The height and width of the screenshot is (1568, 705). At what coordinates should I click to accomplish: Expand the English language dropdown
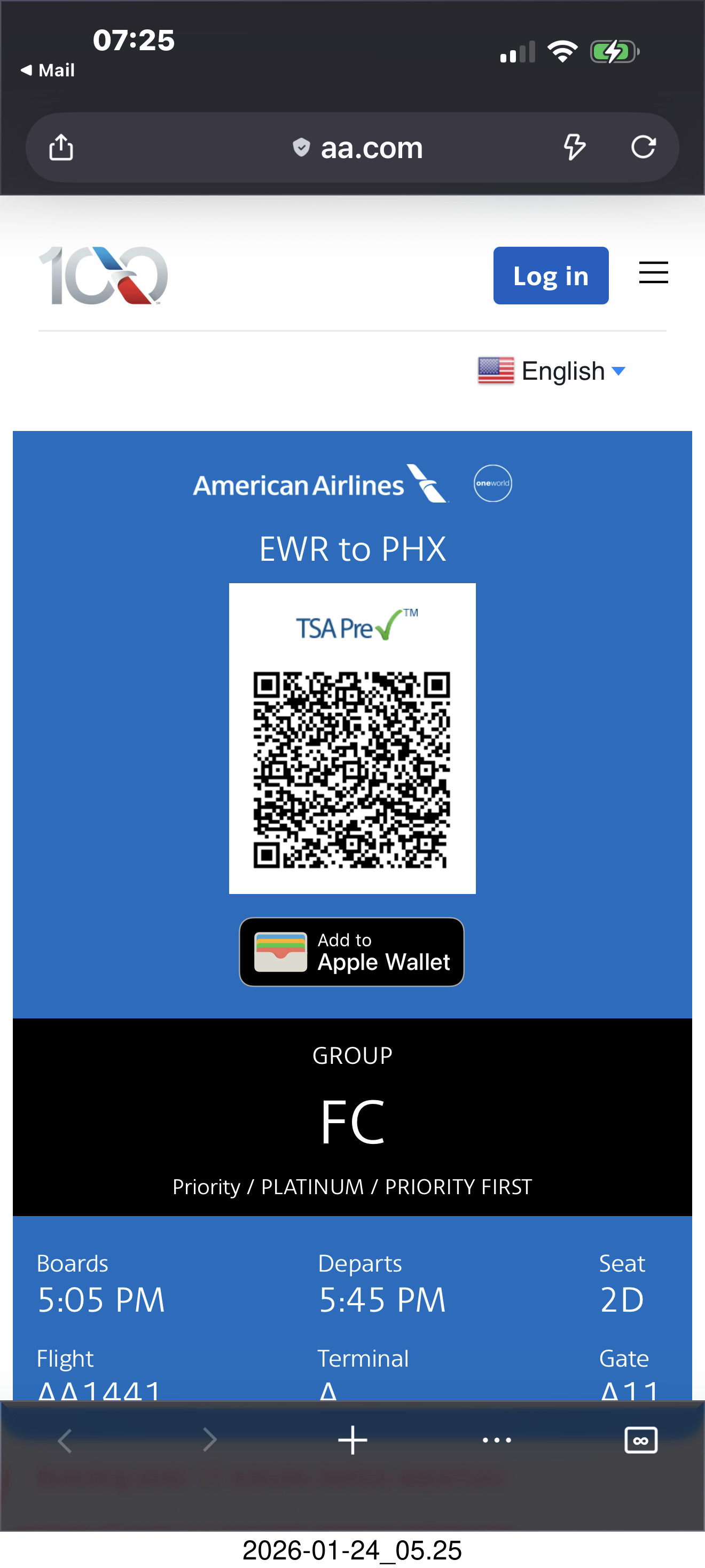click(x=552, y=371)
